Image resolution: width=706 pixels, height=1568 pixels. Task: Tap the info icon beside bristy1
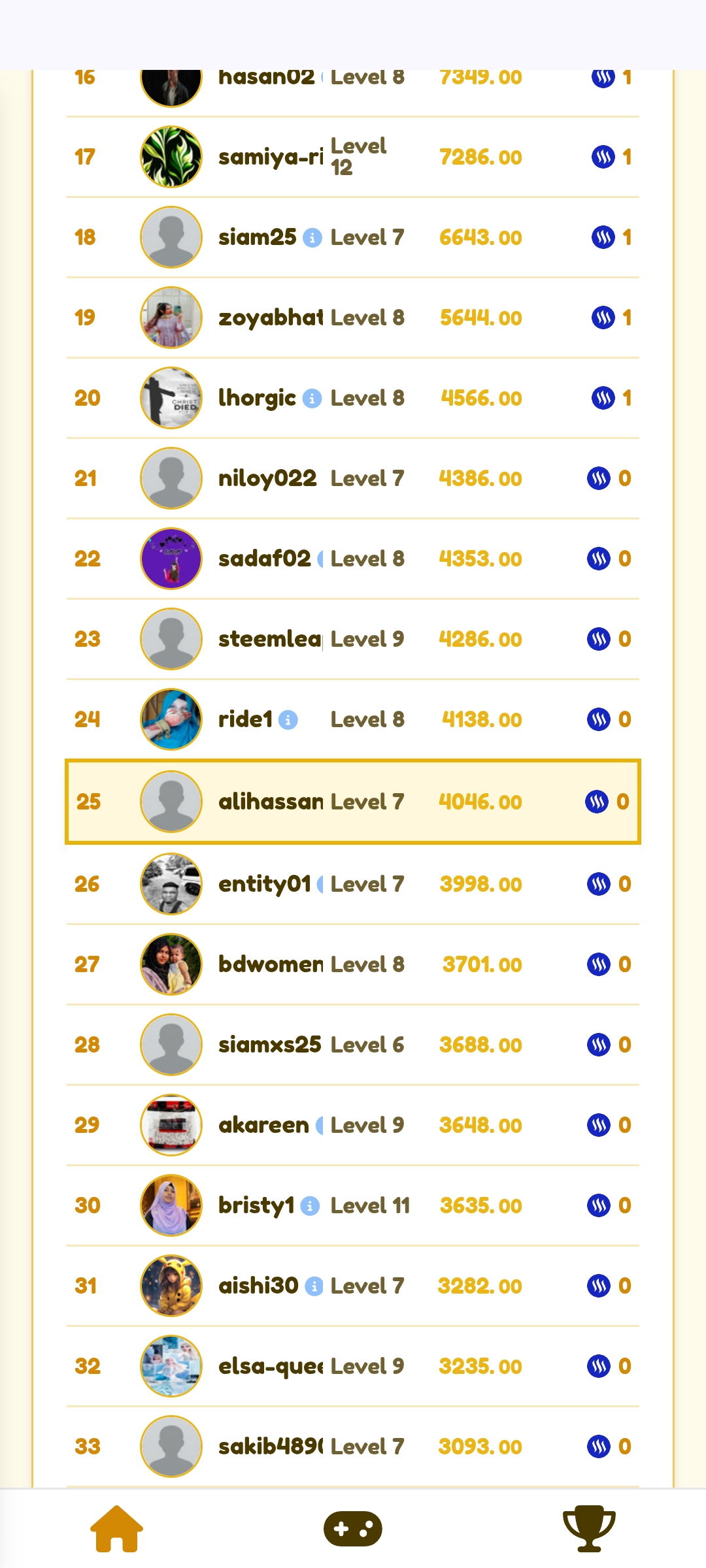(x=310, y=1206)
